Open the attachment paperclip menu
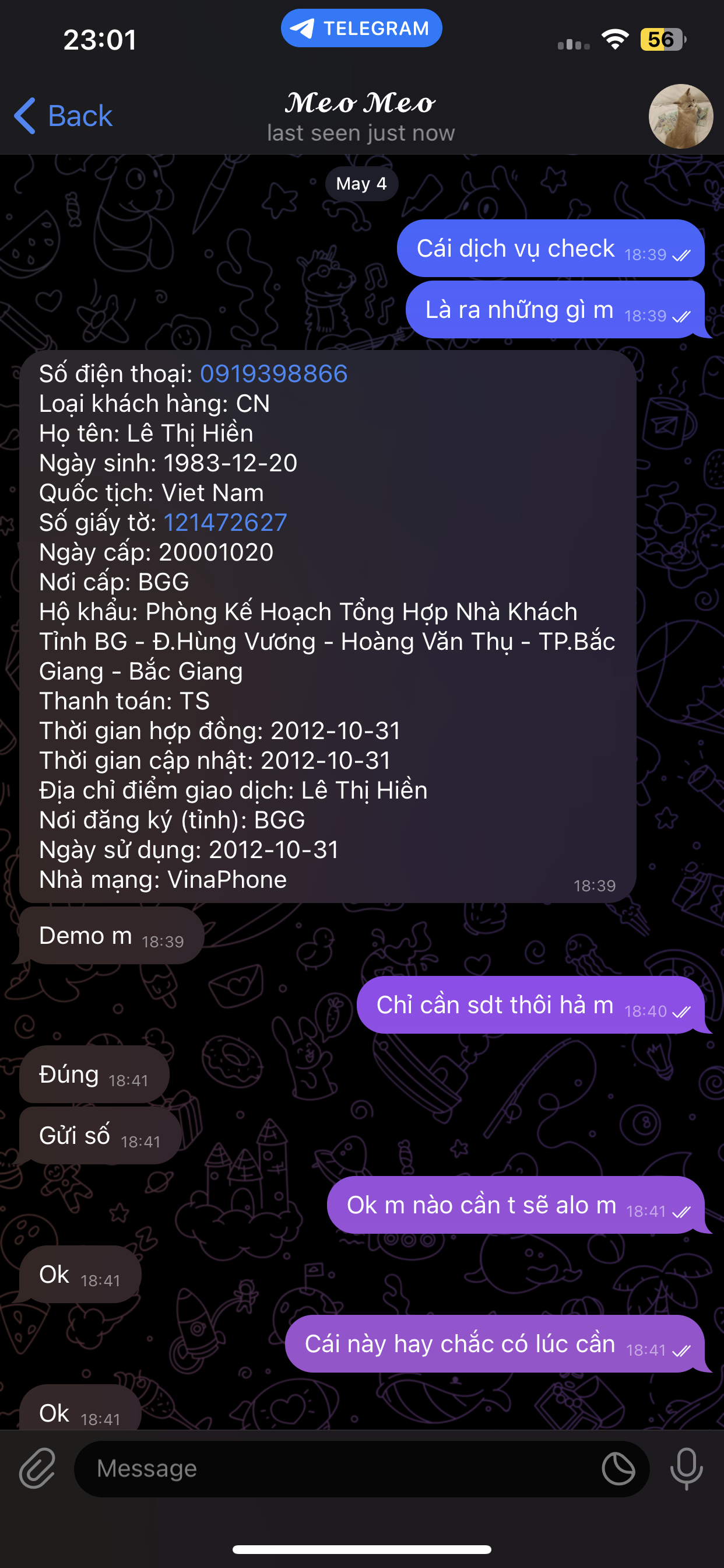The image size is (724, 1568). coord(38,1468)
